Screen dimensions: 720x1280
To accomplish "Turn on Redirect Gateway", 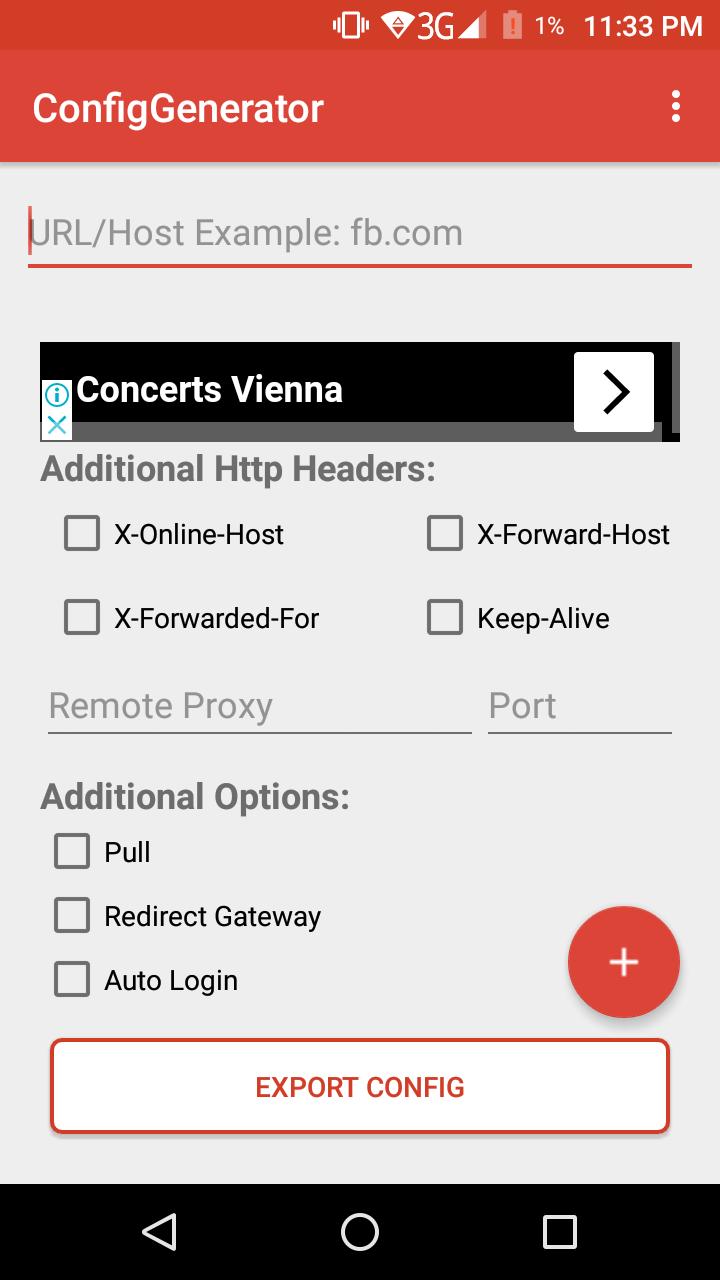I will pos(72,916).
